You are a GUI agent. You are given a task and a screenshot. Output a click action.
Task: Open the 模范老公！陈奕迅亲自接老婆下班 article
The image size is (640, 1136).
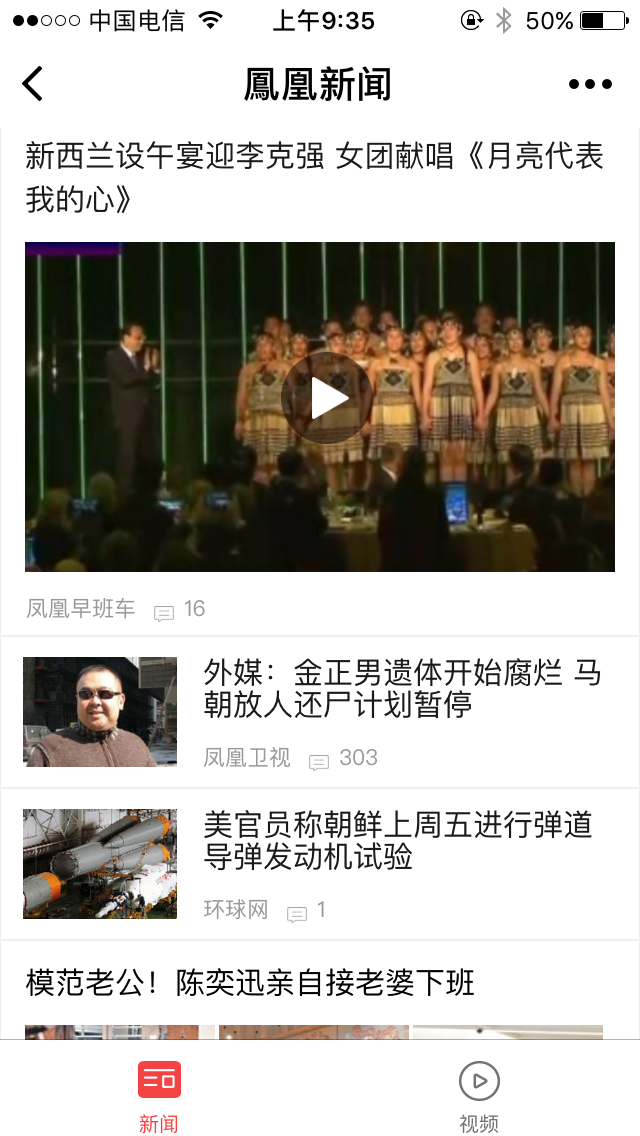(x=250, y=983)
